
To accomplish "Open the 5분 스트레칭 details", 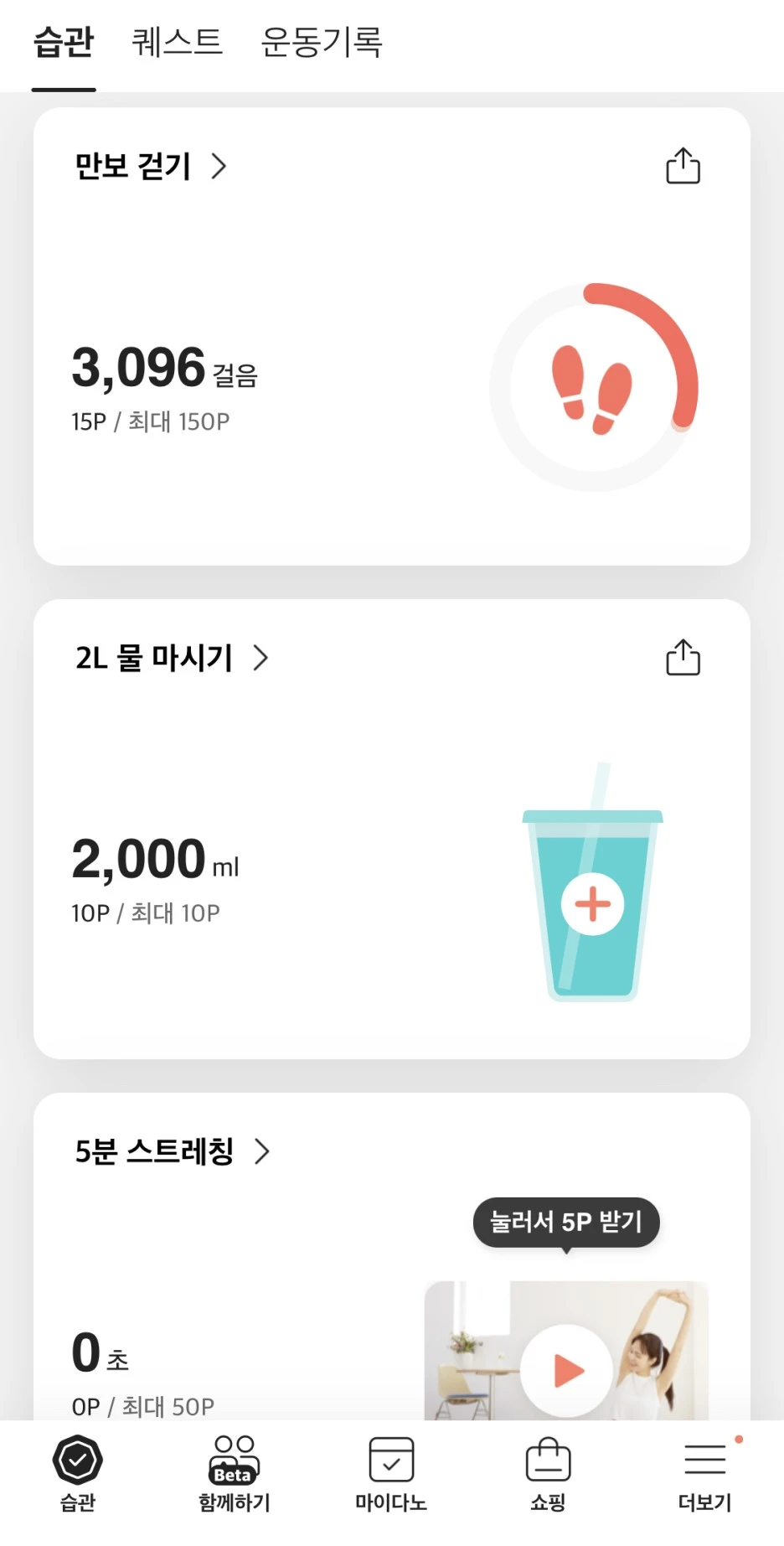I will click(172, 1151).
